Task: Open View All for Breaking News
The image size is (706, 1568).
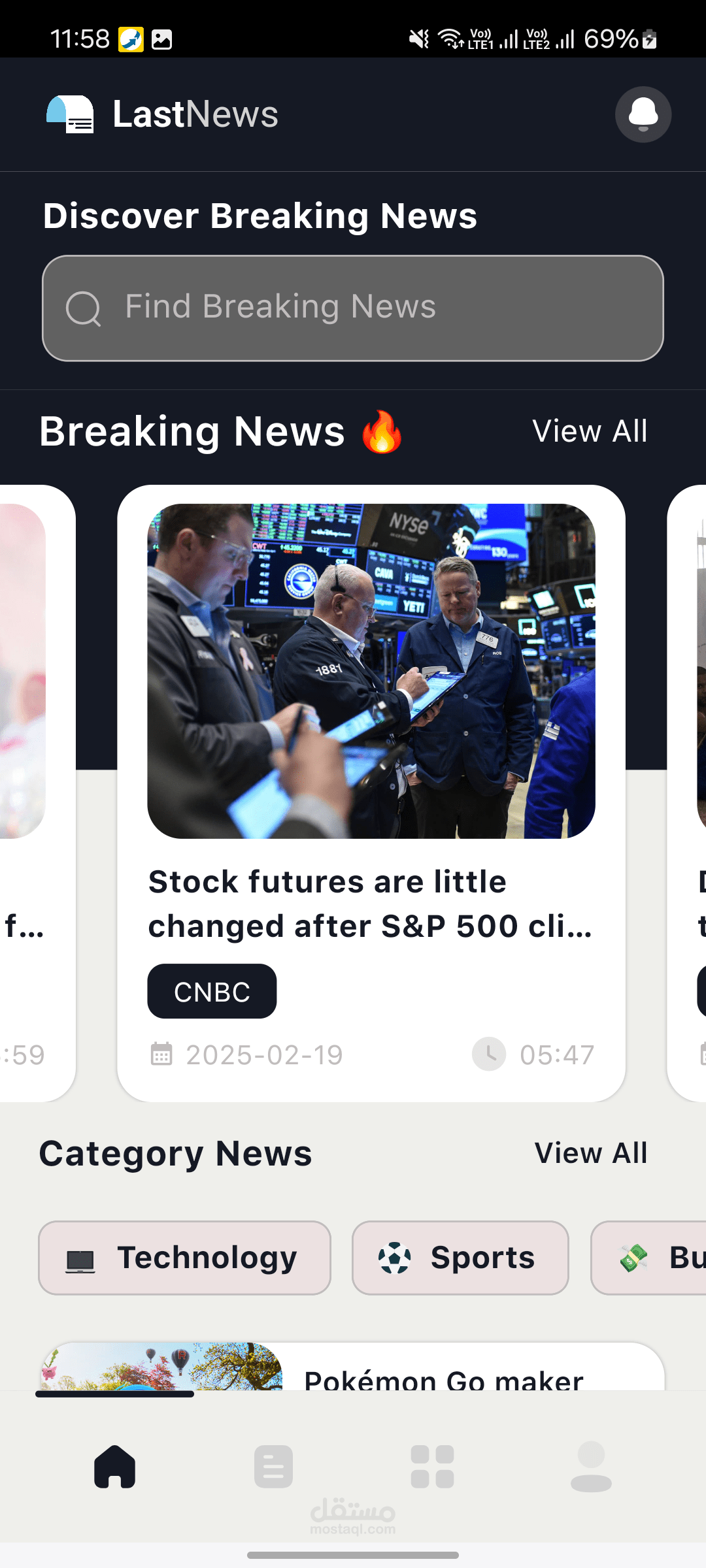Action: tap(590, 430)
